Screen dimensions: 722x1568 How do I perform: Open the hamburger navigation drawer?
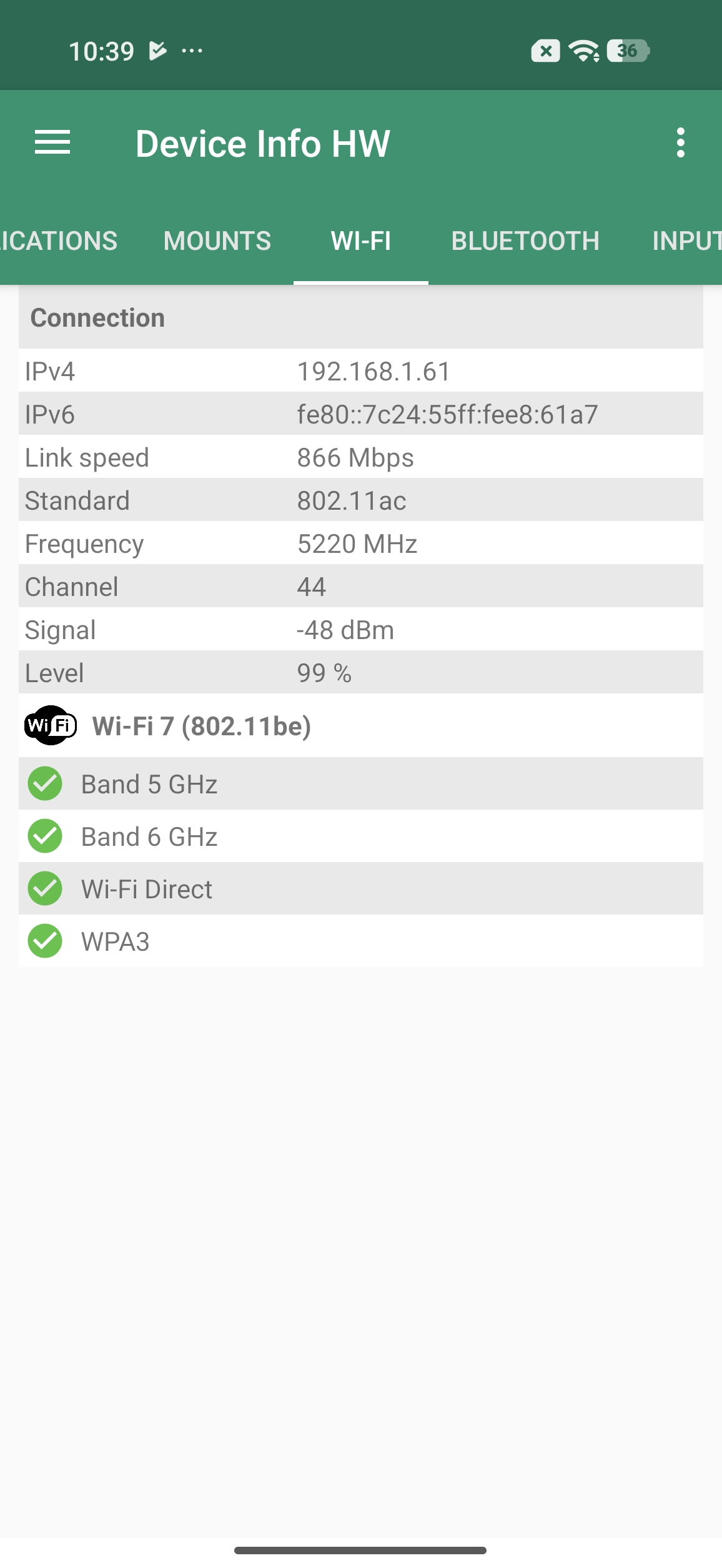click(x=52, y=143)
